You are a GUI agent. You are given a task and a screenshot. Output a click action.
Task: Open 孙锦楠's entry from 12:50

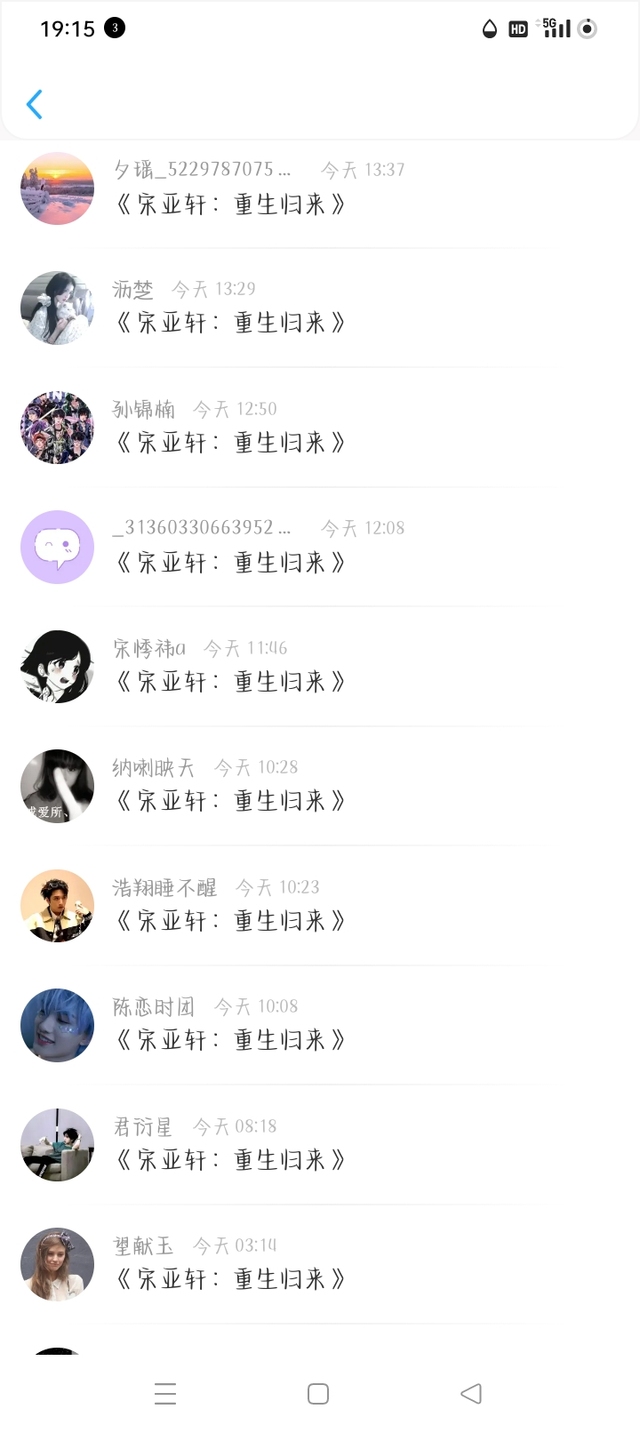(320, 427)
